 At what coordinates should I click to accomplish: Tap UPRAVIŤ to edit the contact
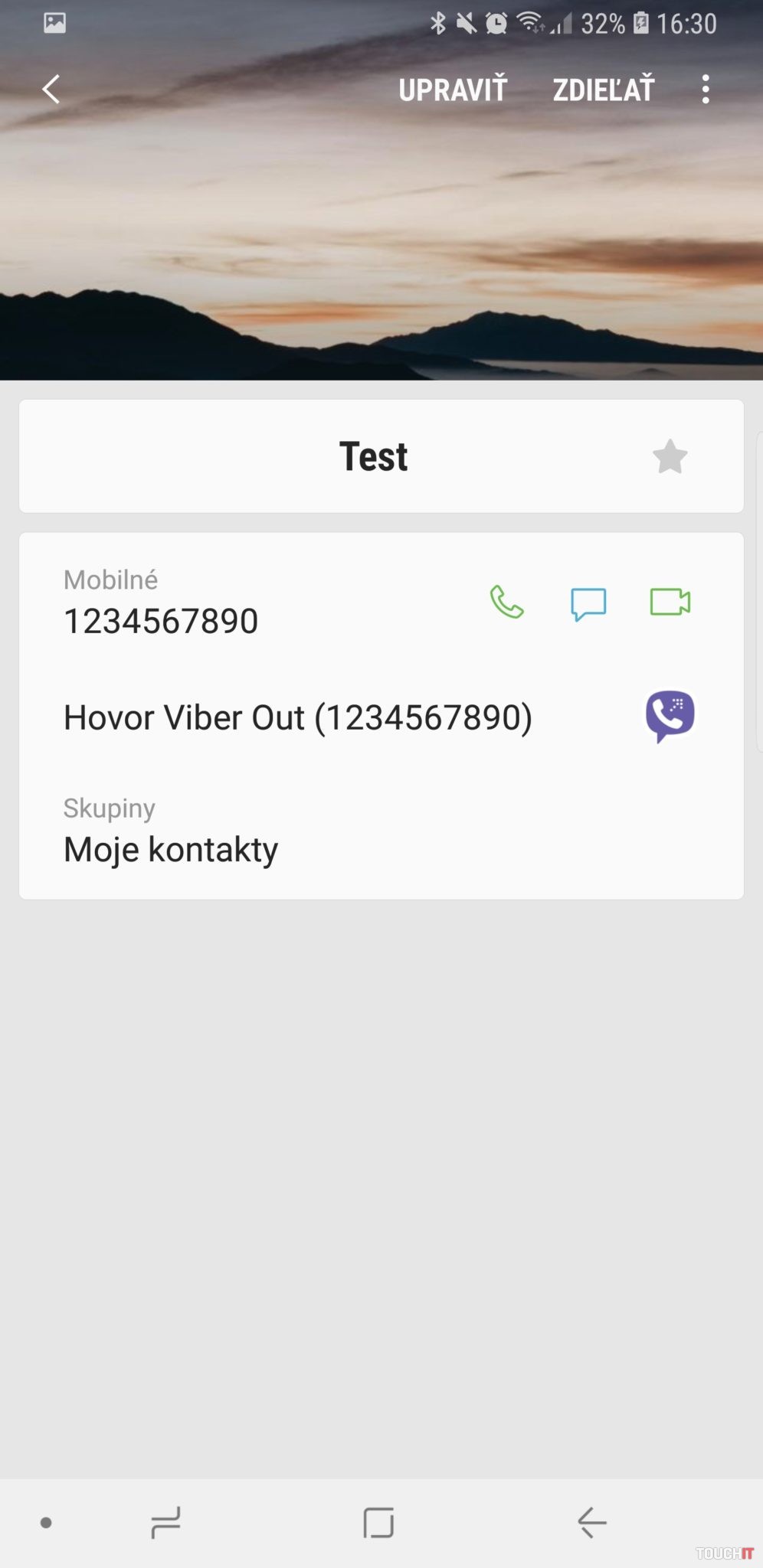click(453, 90)
